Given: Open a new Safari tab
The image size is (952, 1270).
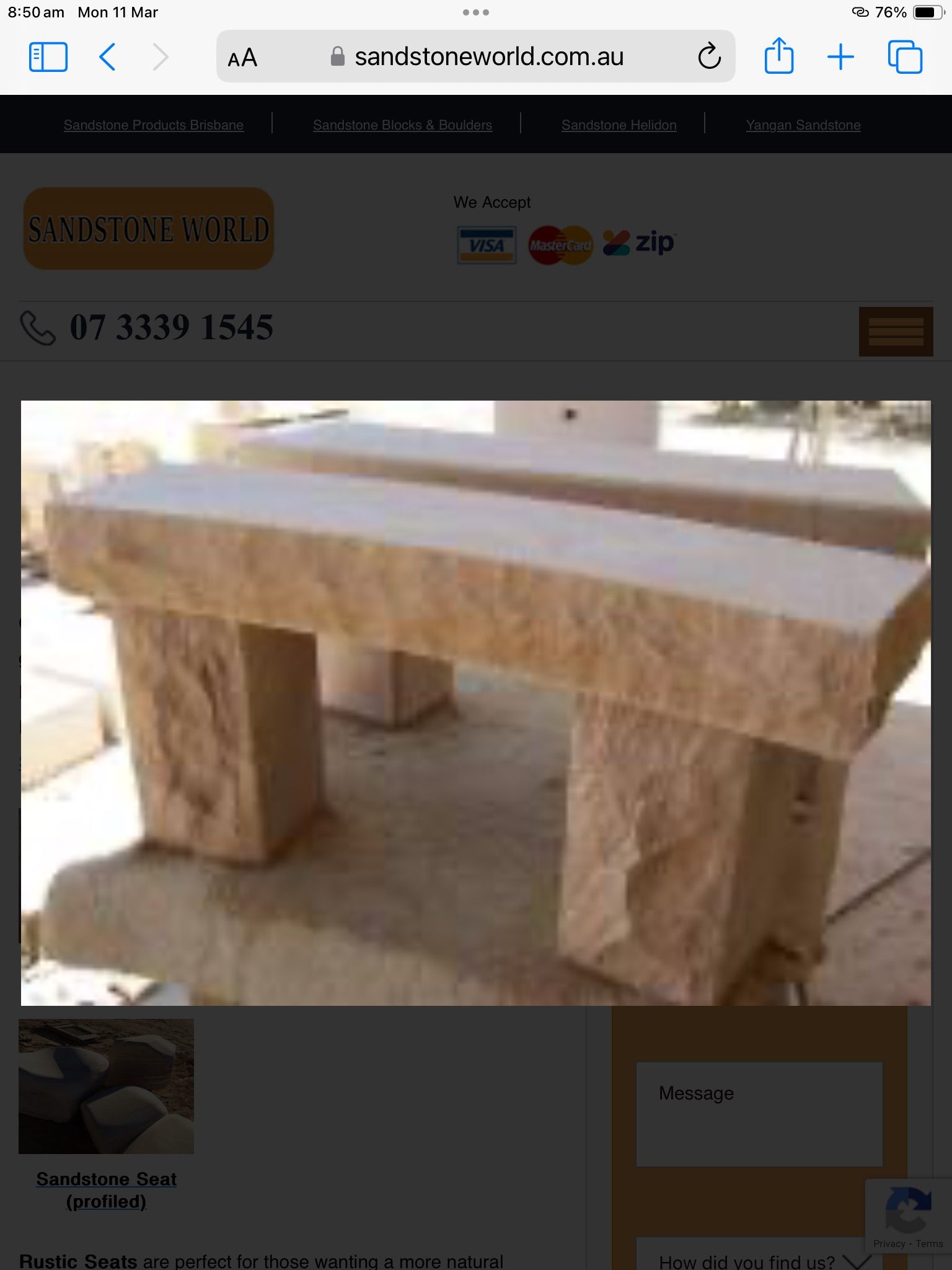Looking at the screenshot, I should [840, 56].
